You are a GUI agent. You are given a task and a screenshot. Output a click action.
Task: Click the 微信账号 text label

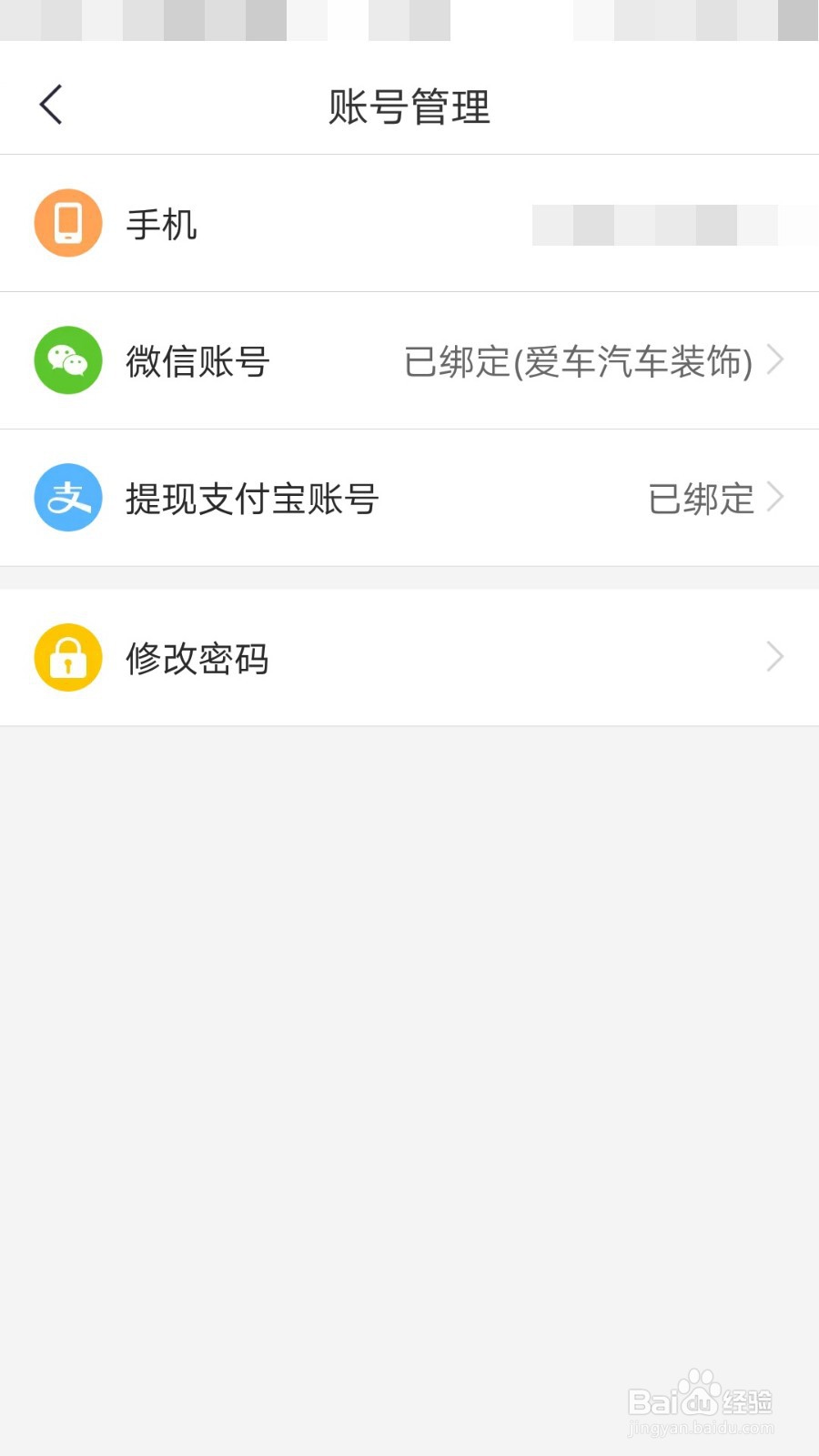click(x=197, y=361)
